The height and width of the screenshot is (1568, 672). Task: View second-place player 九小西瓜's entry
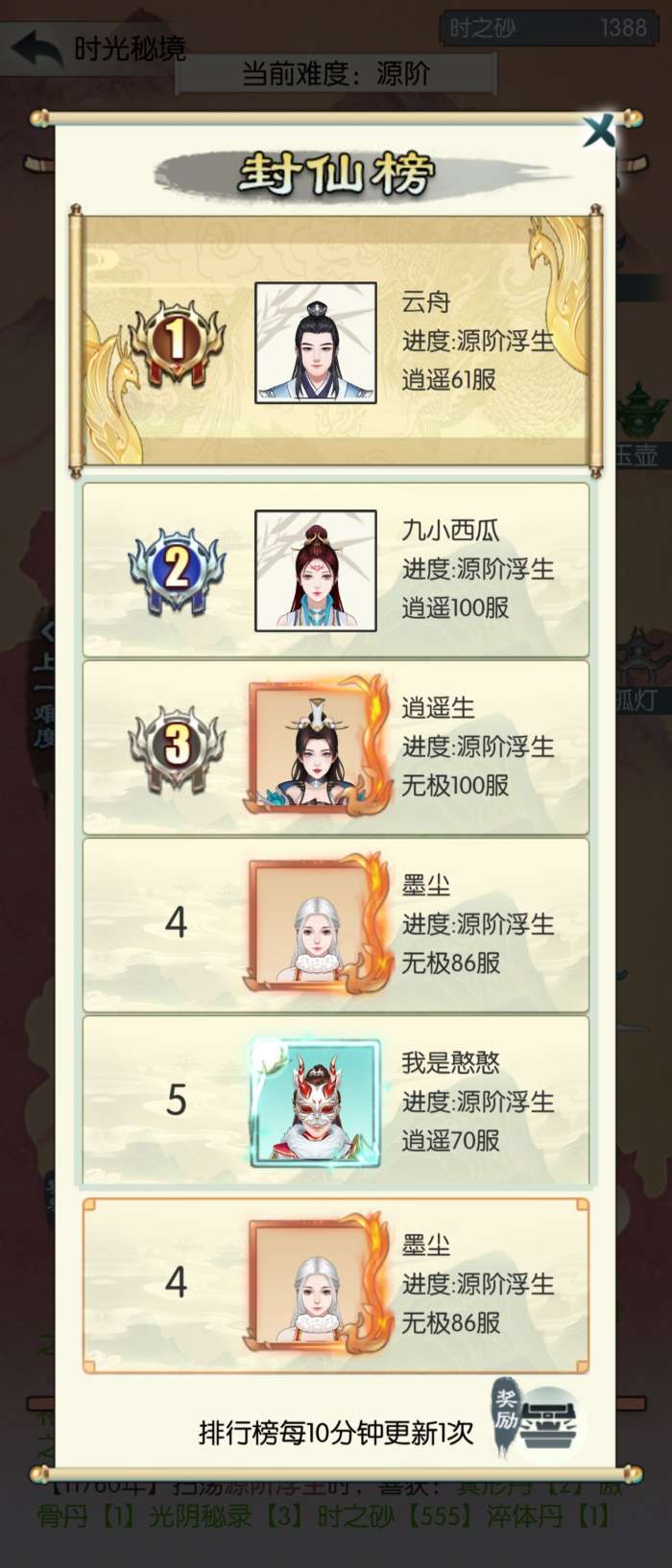[336, 570]
